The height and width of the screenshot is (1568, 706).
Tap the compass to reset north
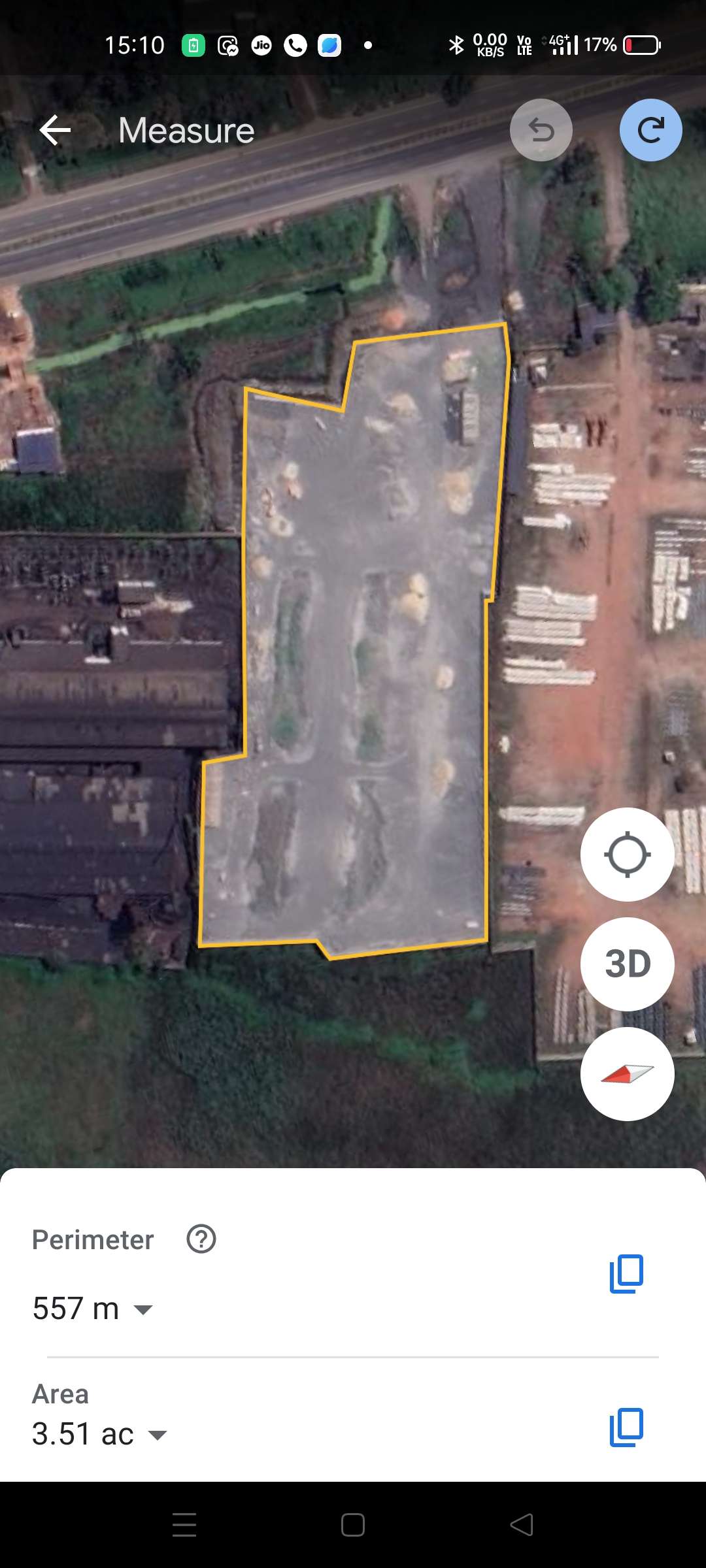(x=627, y=1073)
